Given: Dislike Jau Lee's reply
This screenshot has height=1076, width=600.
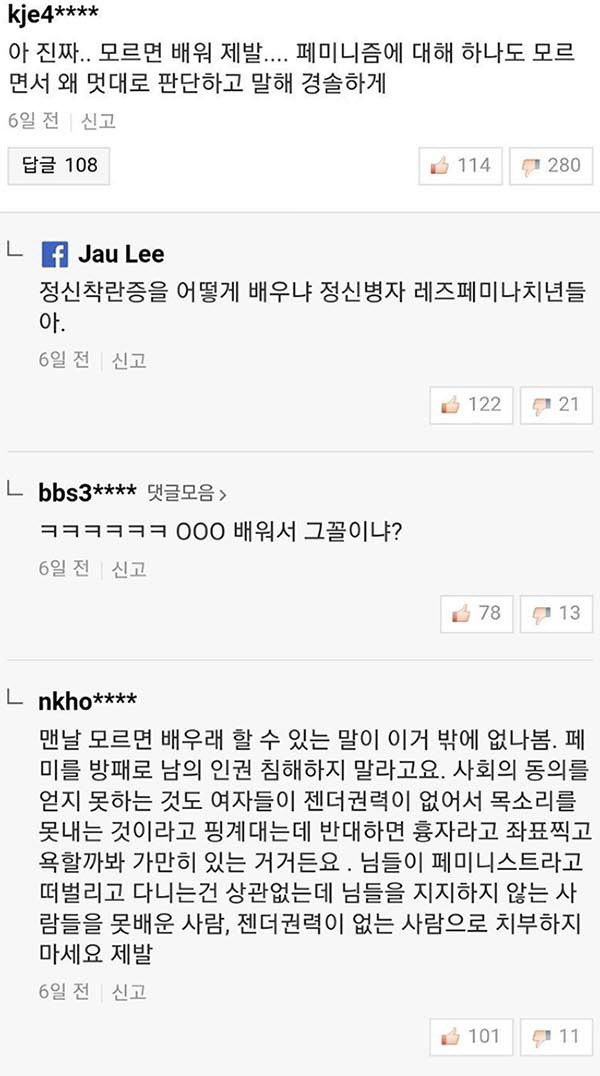Looking at the screenshot, I should [556, 405].
